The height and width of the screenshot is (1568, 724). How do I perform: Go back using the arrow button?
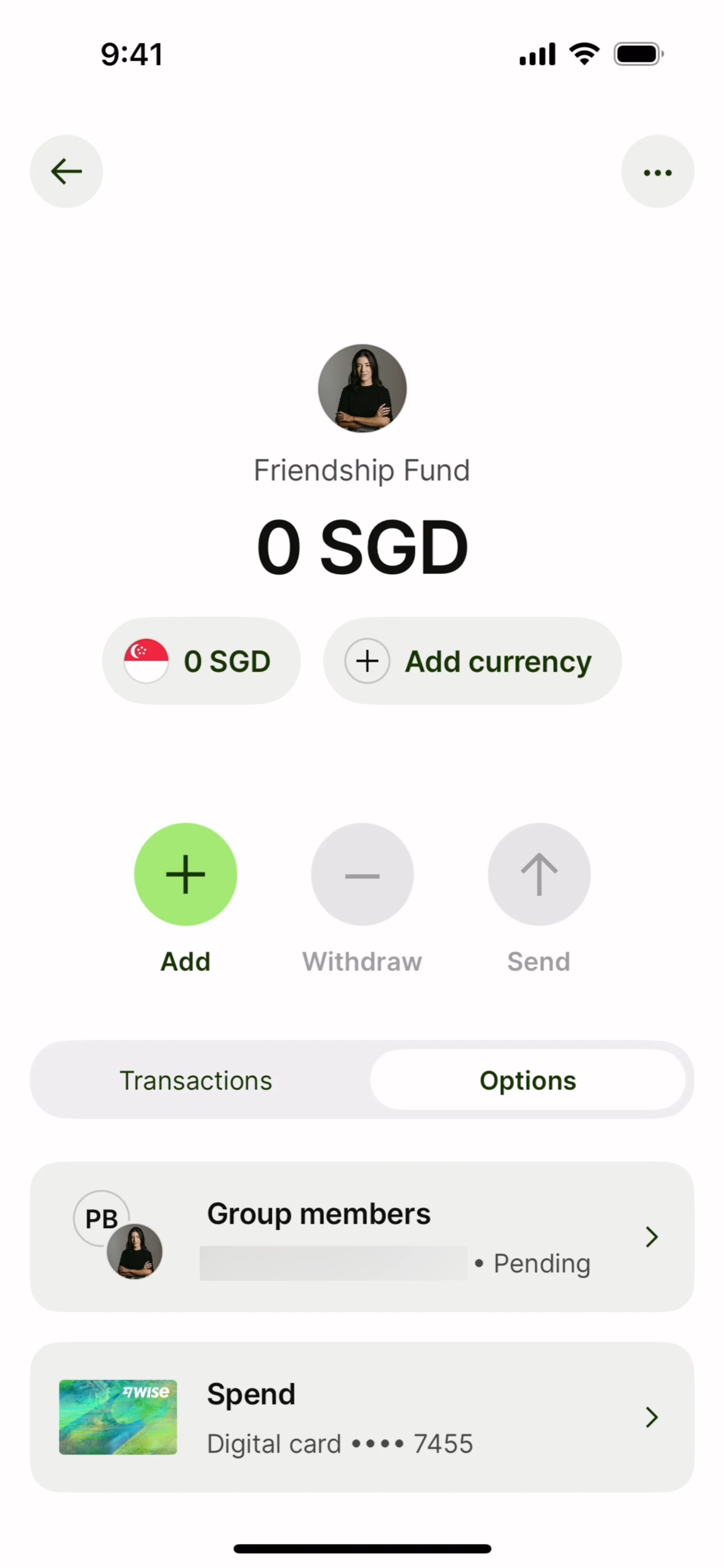point(66,172)
